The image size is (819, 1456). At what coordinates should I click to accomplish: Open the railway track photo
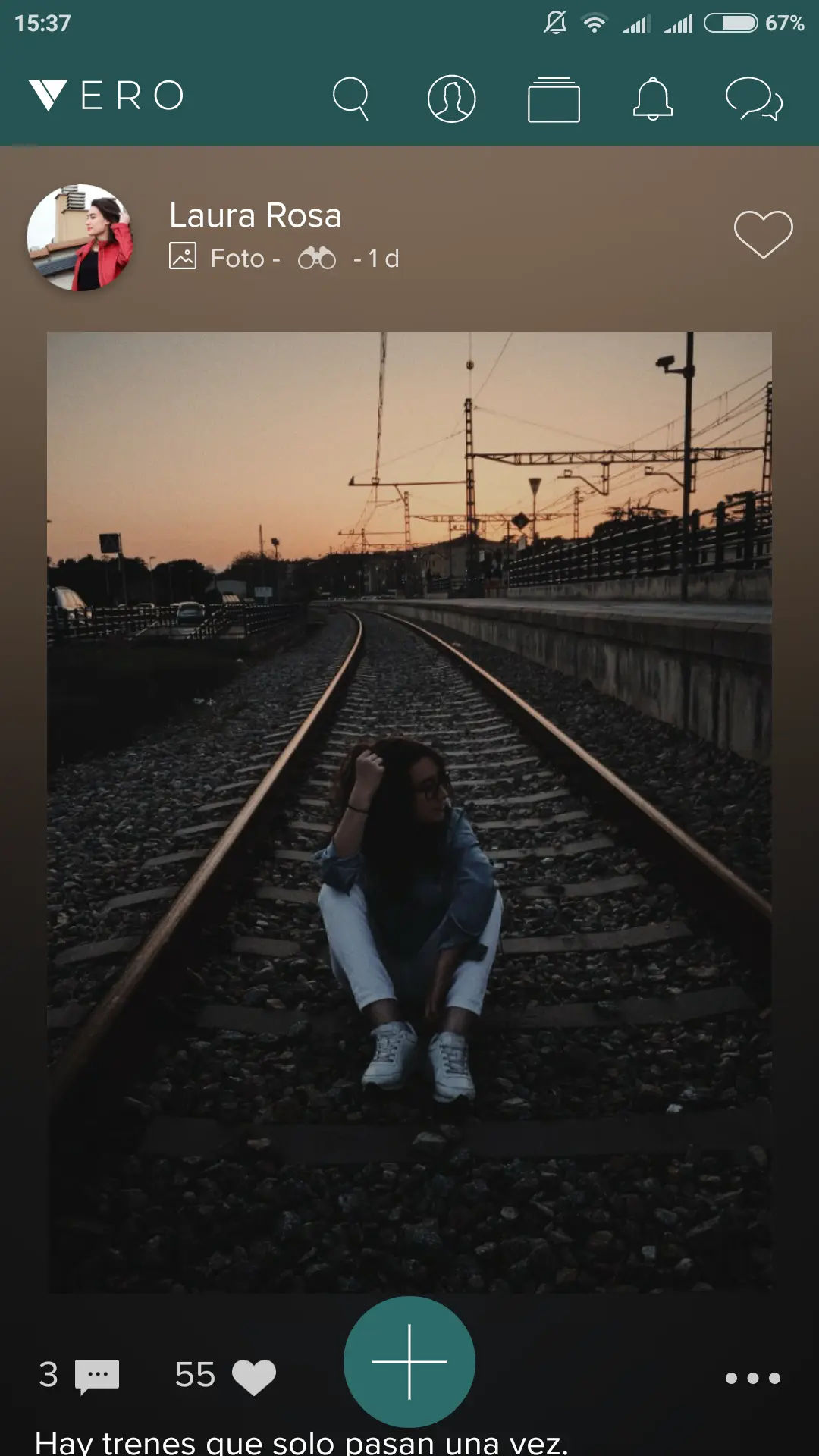click(x=409, y=812)
